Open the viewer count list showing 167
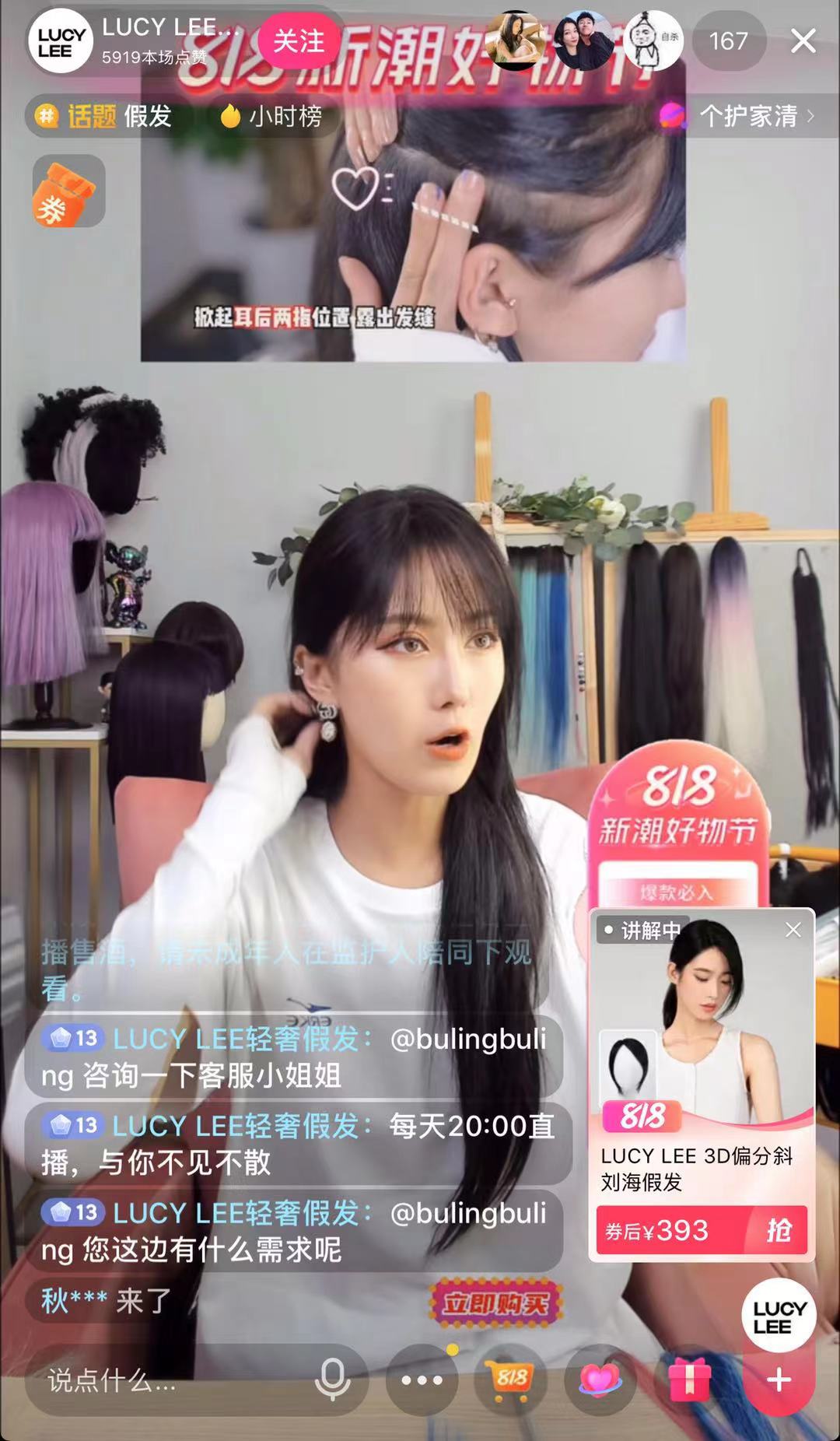 pyautogui.click(x=728, y=40)
